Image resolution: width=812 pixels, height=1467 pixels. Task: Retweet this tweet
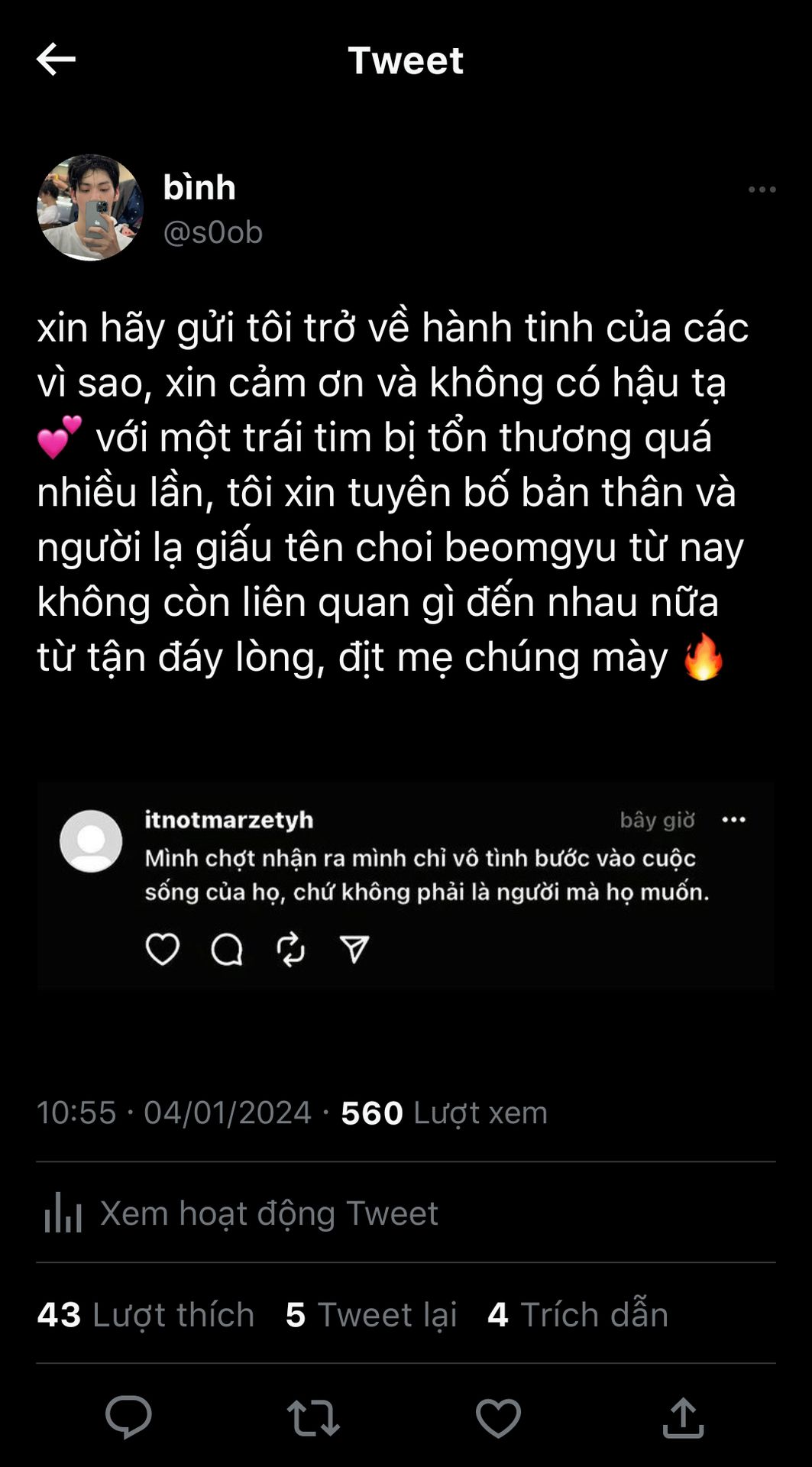click(313, 1417)
